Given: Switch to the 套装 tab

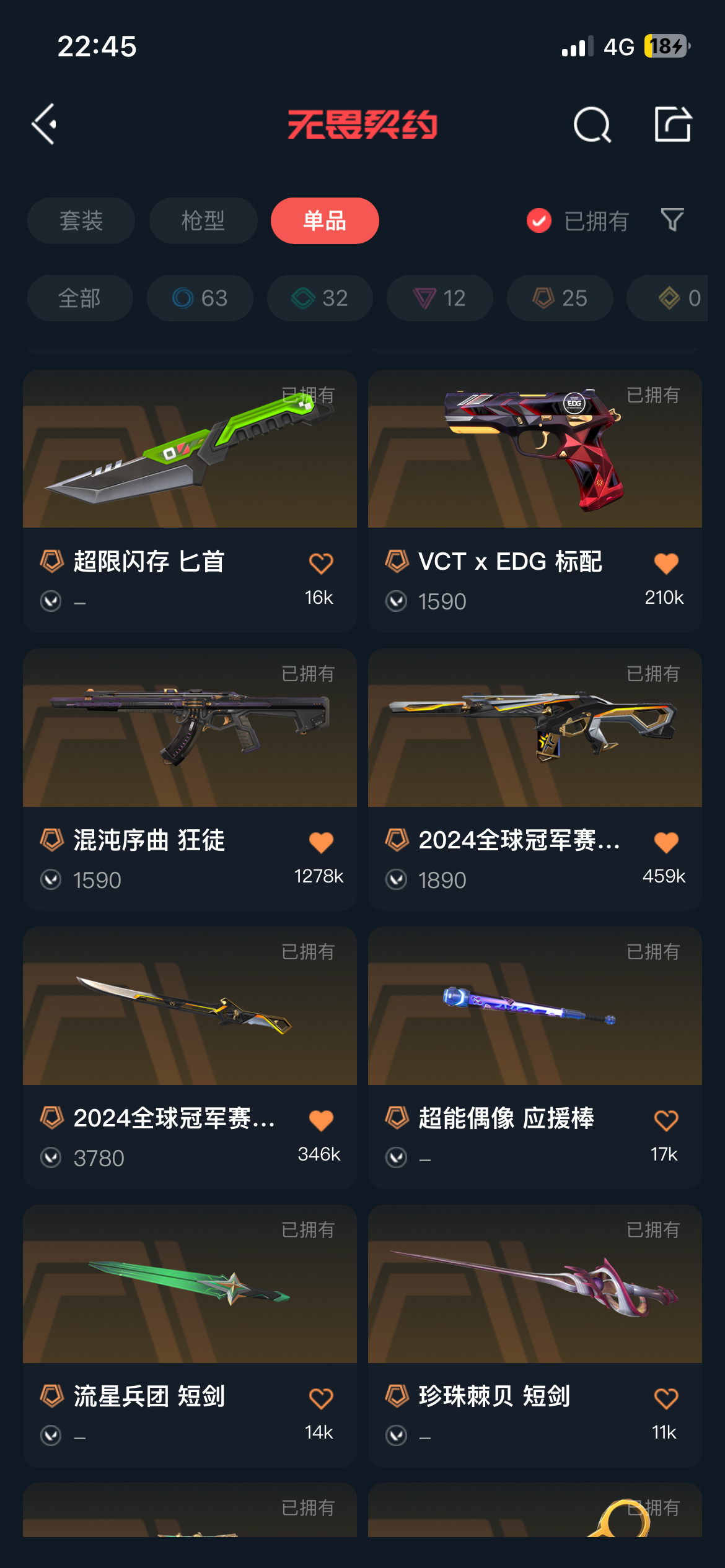Looking at the screenshot, I should point(81,221).
